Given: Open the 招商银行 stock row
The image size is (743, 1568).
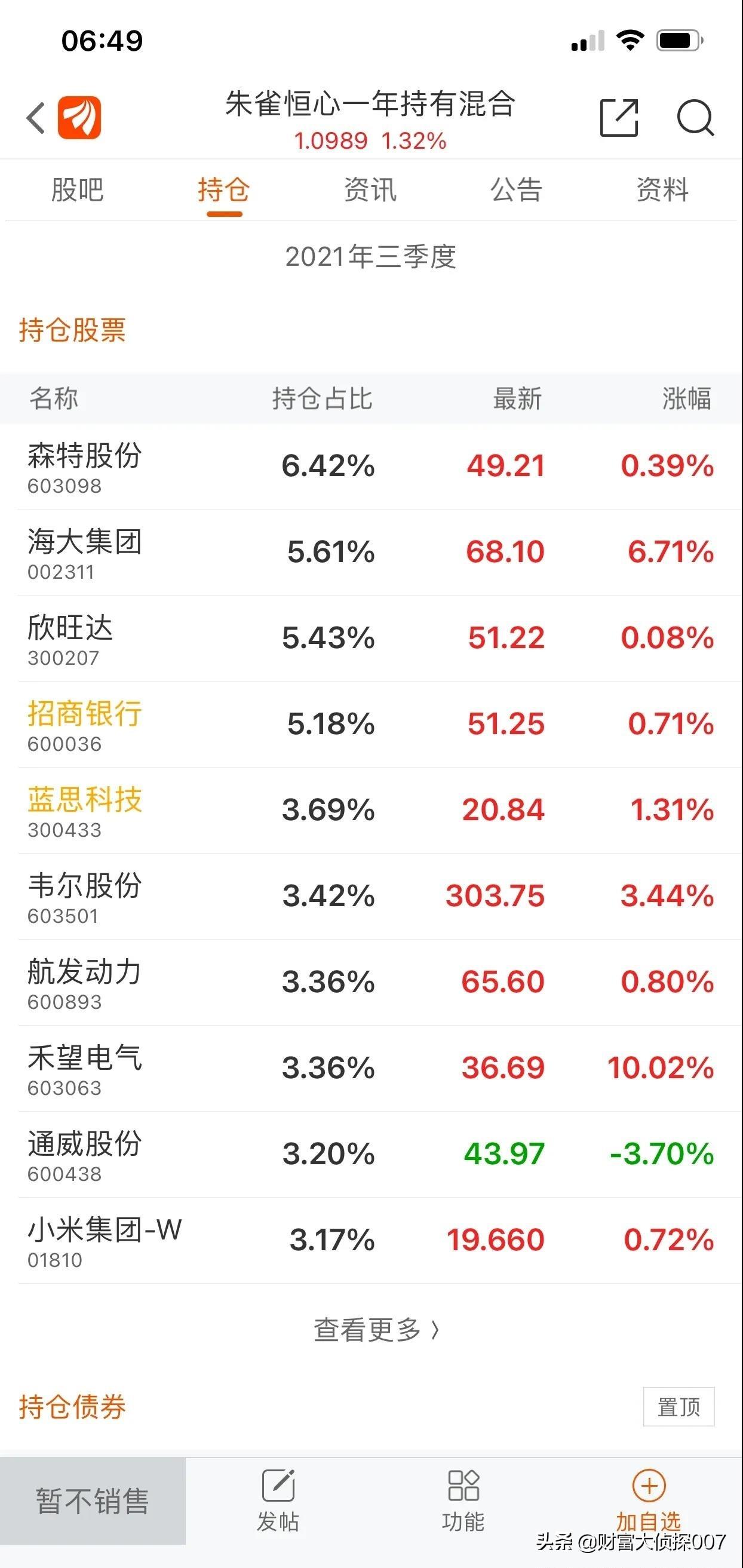Looking at the screenshot, I should click(x=371, y=725).
